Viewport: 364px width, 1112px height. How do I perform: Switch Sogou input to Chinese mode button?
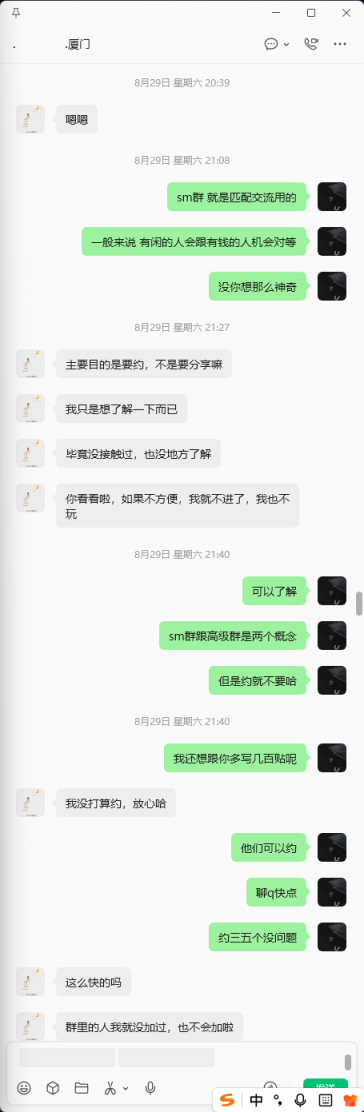pyautogui.click(x=256, y=1100)
